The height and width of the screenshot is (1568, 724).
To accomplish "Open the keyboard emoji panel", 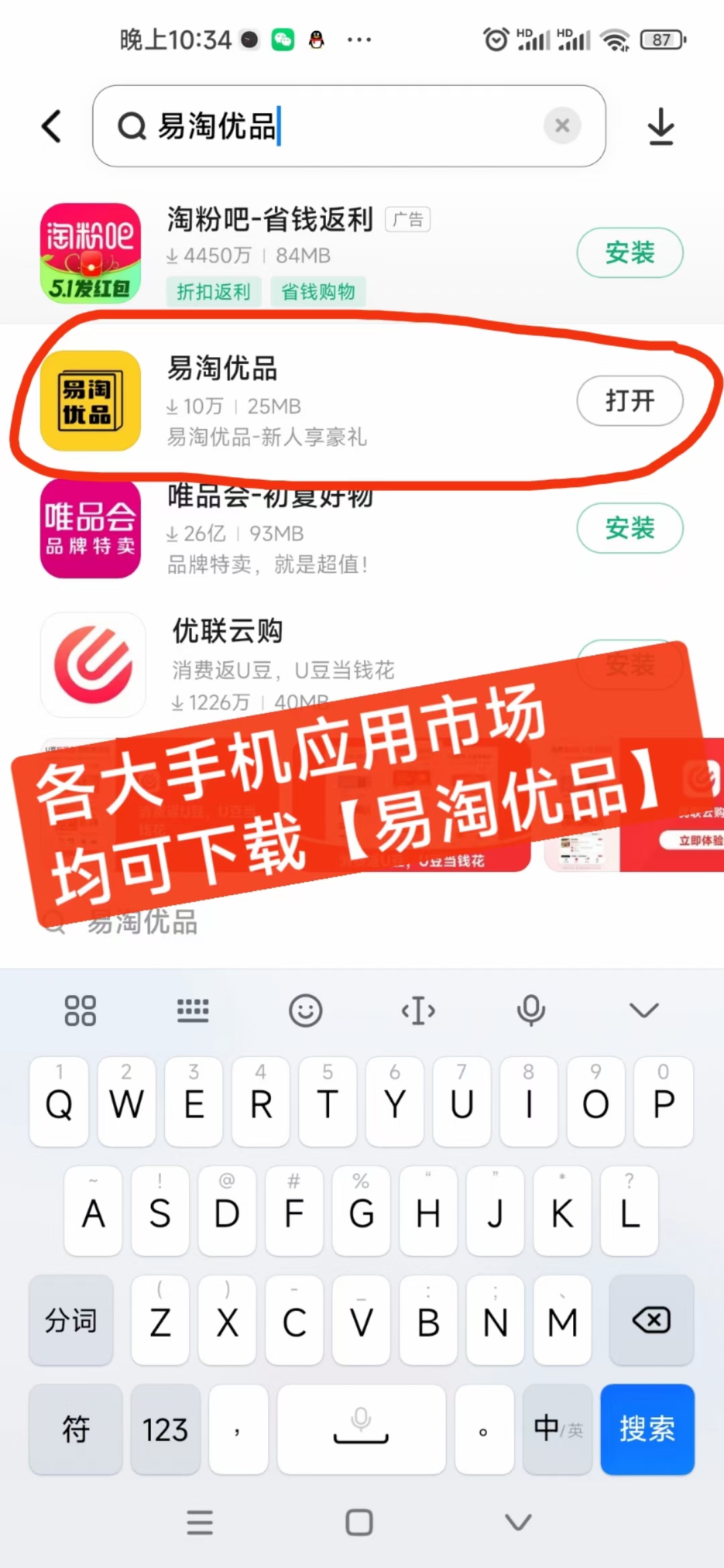I will pyautogui.click(x=306, y=1010).
